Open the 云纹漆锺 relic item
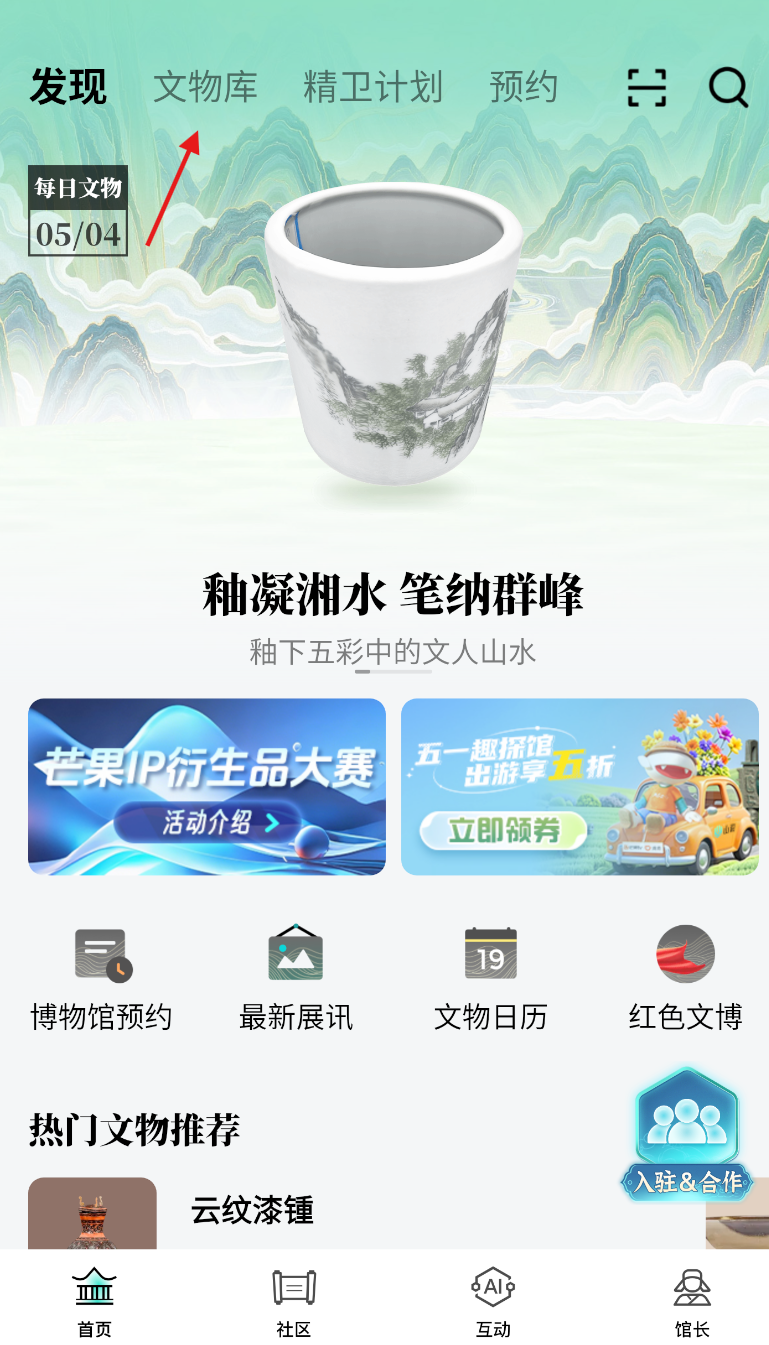This screenshot has width=769, height=1345. pos(252,1211)
